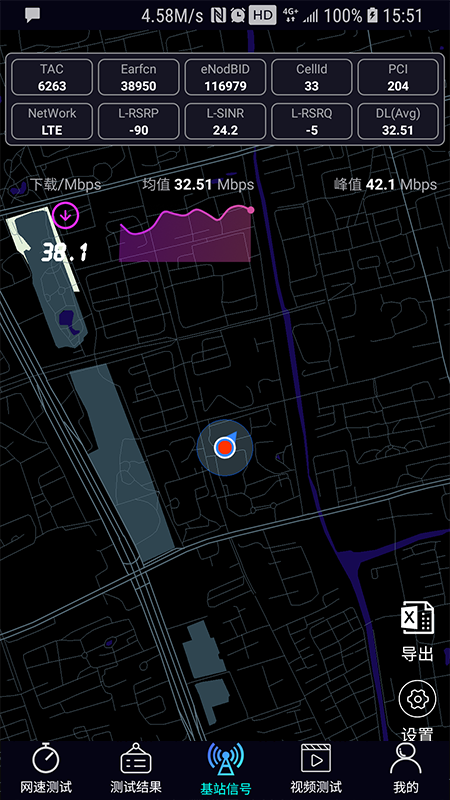450x800 pixels.
Task: Open the 测试结果 tab
Action: [x=136, y=769]
